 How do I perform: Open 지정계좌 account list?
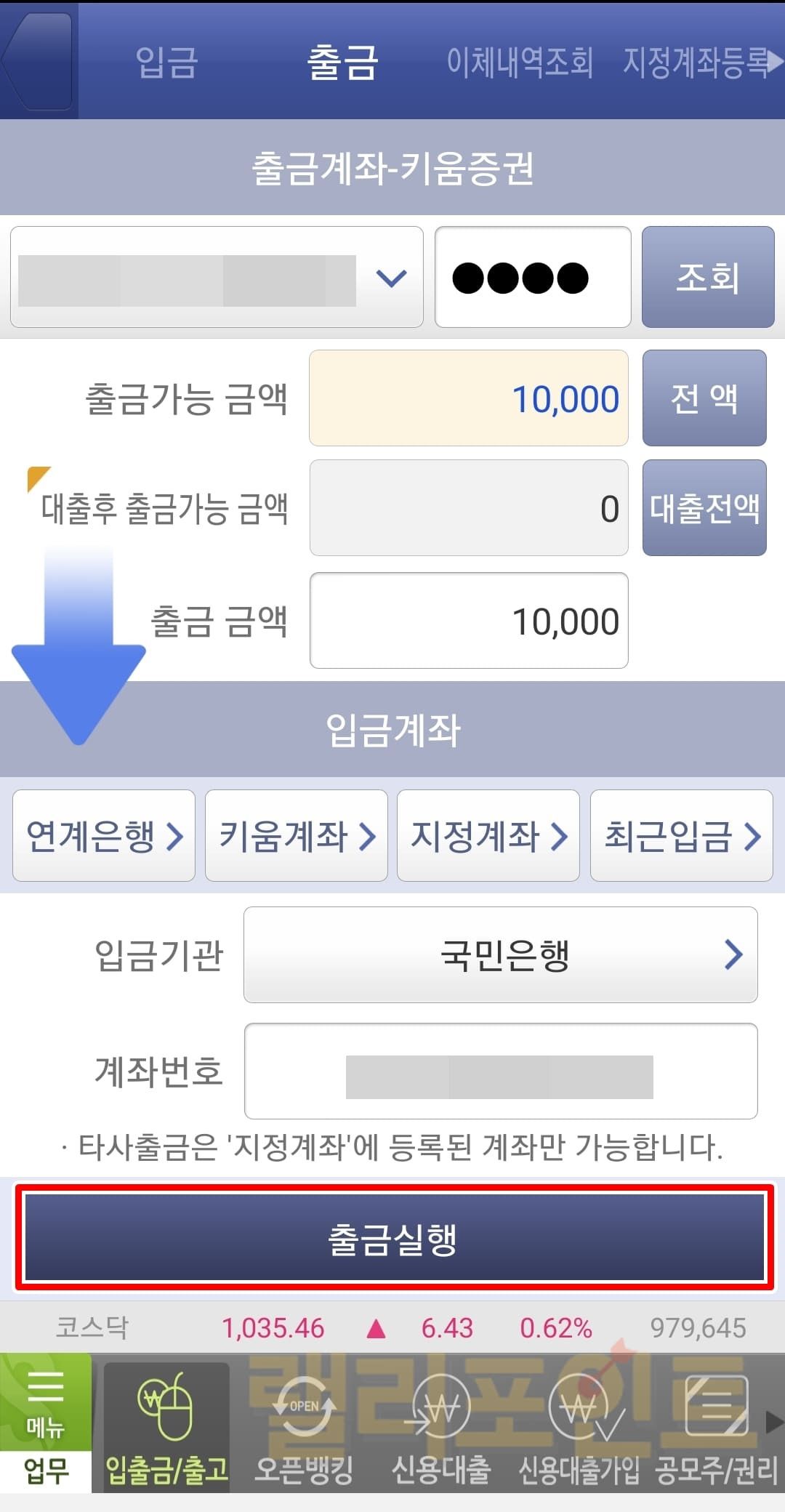(488, 836)
